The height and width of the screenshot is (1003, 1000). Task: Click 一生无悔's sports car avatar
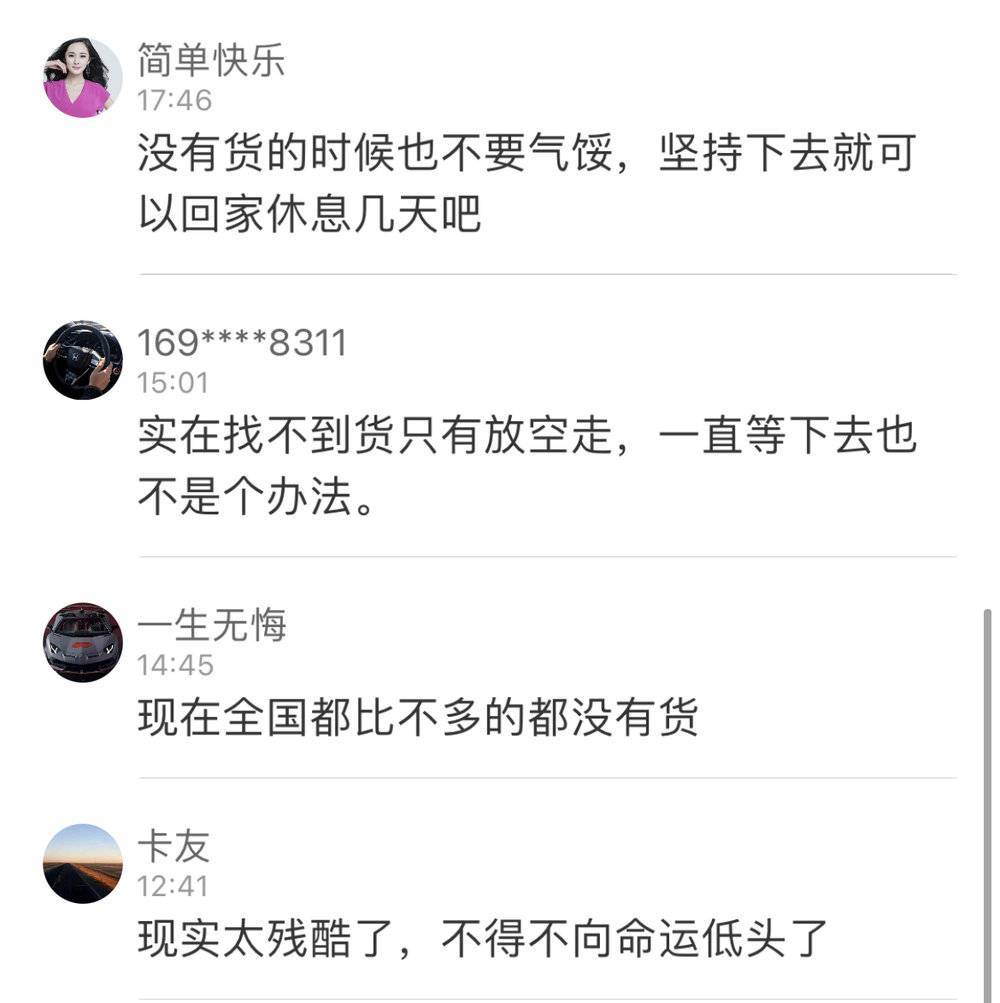pyautogui.click(x=80, y=640)
